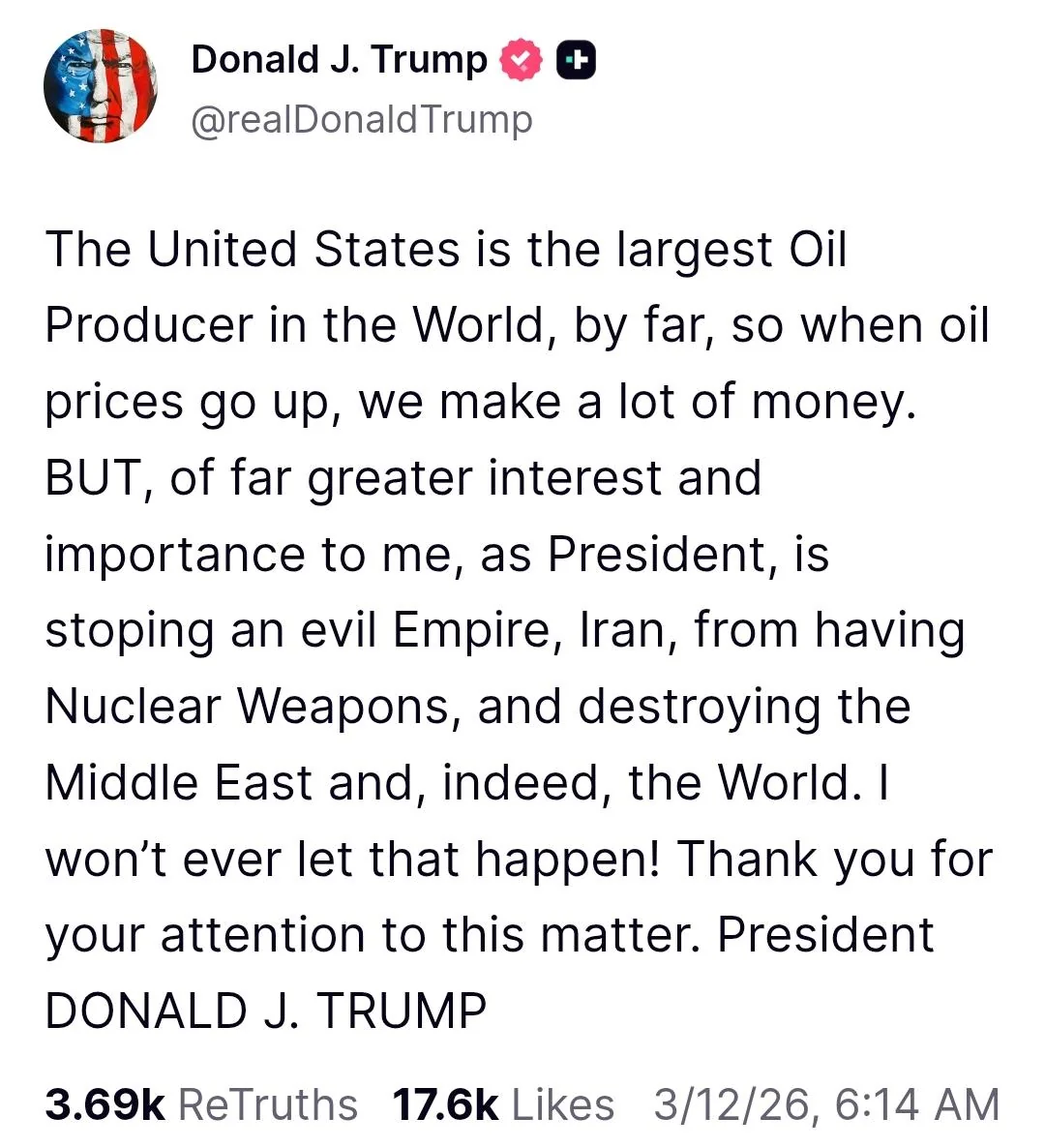View the 3.69k ReTruths list

pyautogui.click(x=201, y=1104)
